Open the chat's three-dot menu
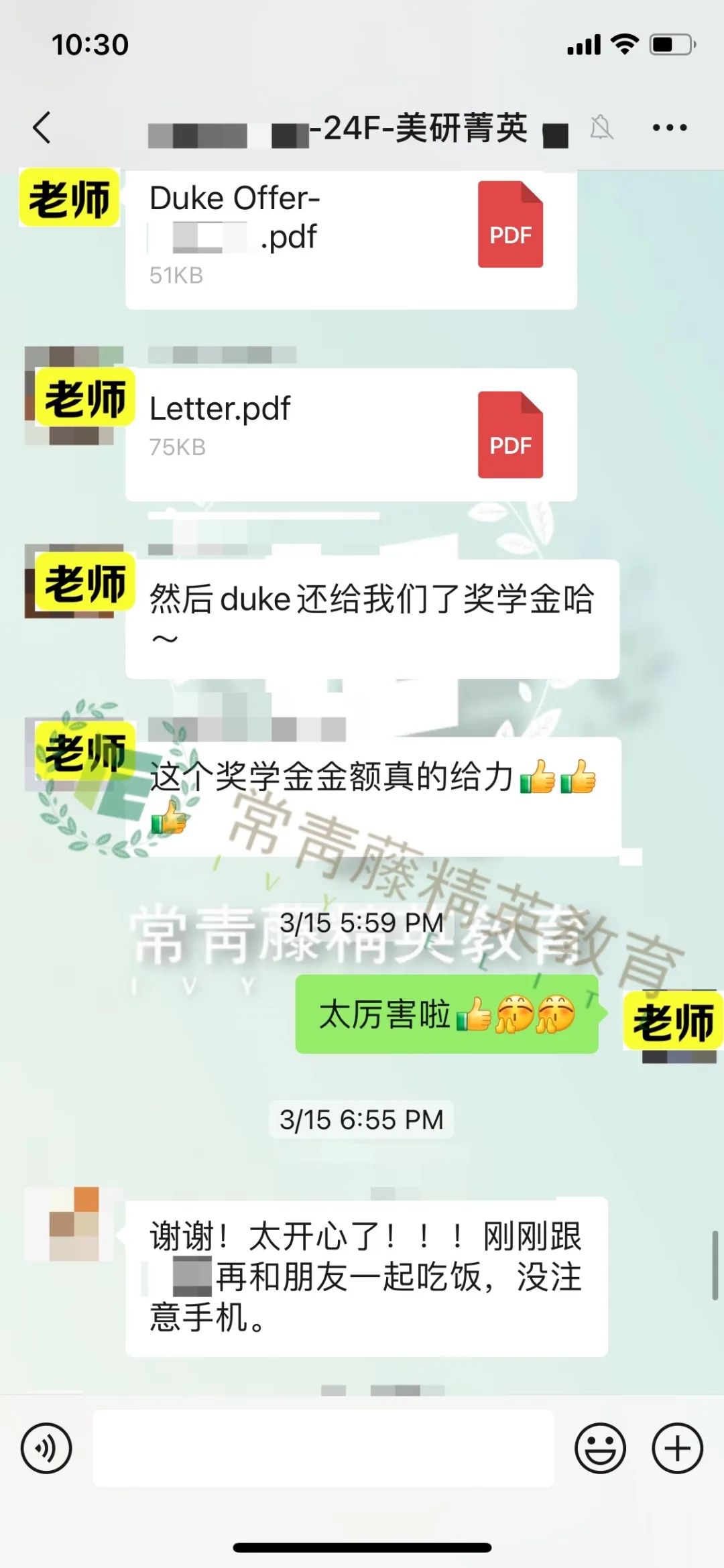The width and height of the screenshot is (724, 1568). pos(670,127)
